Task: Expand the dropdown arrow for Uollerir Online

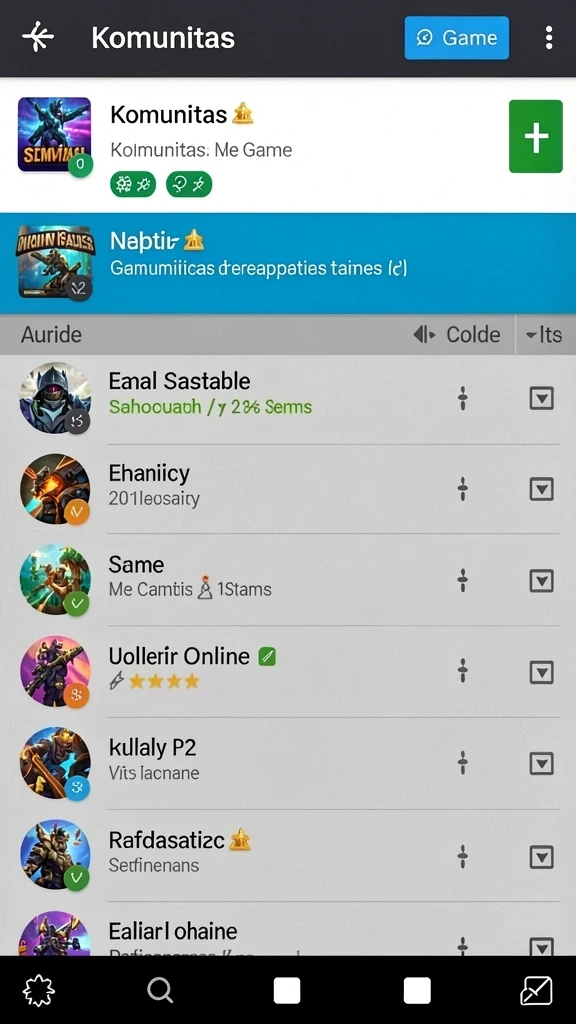Action: (541, 672)
